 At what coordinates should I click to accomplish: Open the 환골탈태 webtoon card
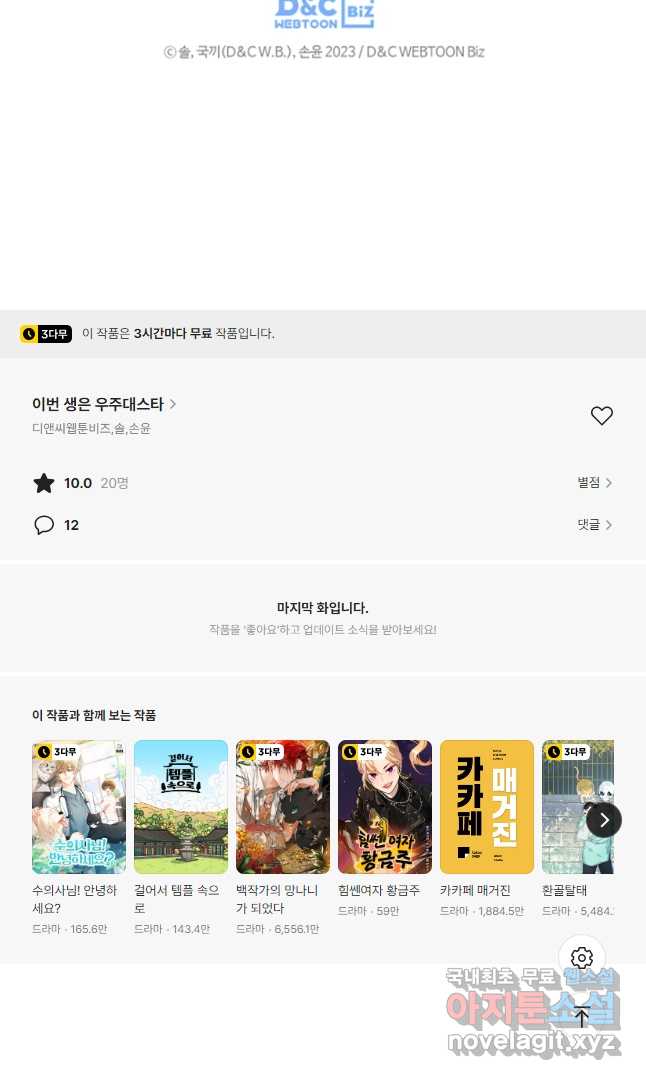(x=577, y=829)
